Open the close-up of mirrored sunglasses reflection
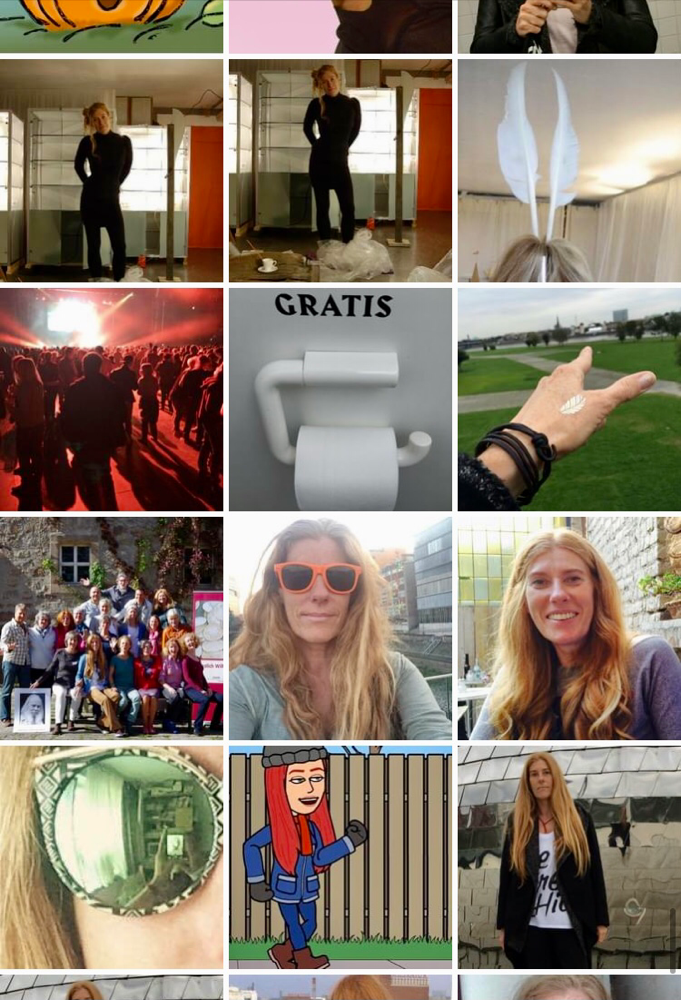The height and width of the screenshot is (1000, 681). pyautogui.click(x=111, y=857)
